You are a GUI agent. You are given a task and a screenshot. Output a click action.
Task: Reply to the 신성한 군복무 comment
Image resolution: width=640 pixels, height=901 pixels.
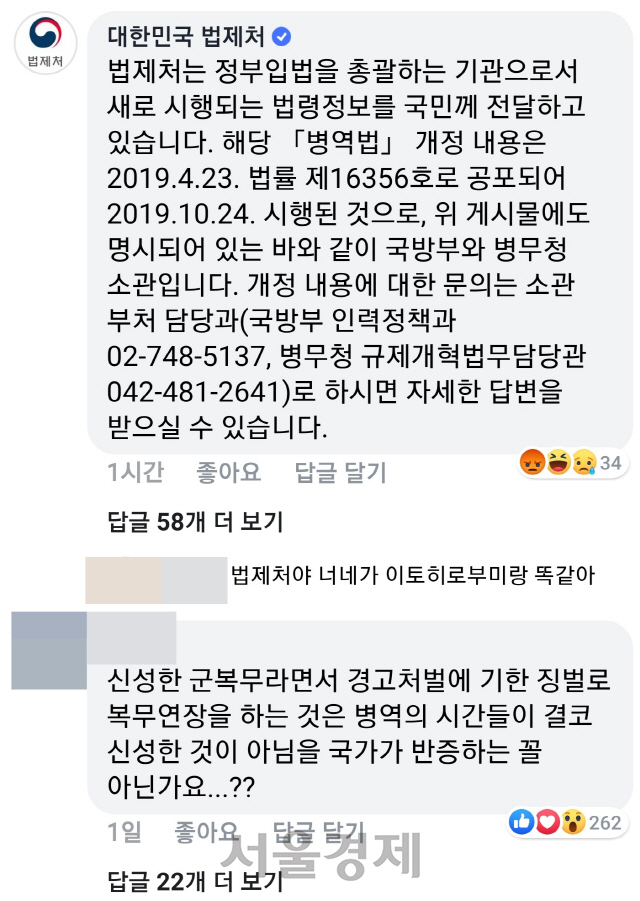(318, 830)
